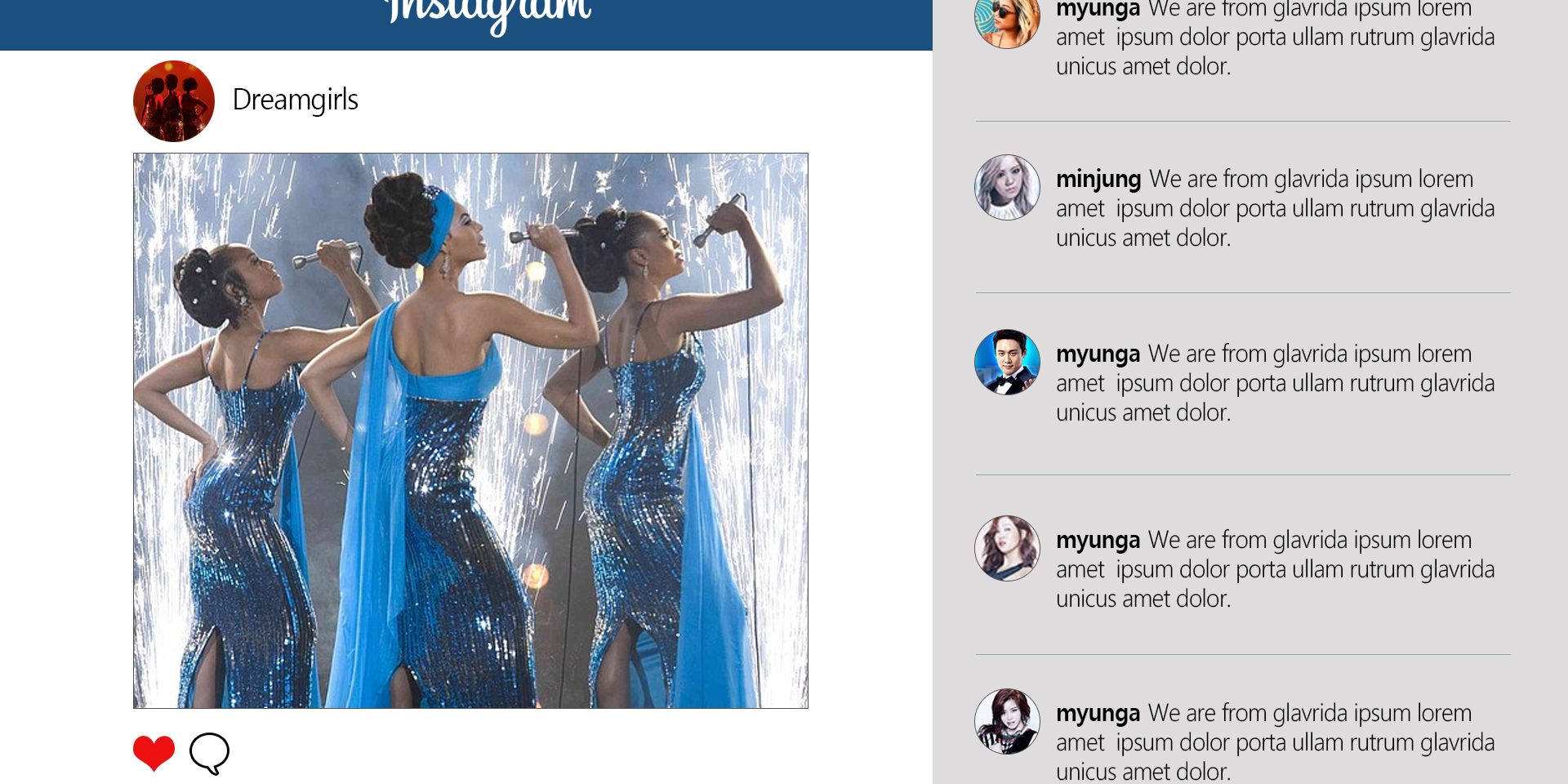Open the Dreamgirls post photo
Viewport: 1568px width, 784px height.
[470, 430]
